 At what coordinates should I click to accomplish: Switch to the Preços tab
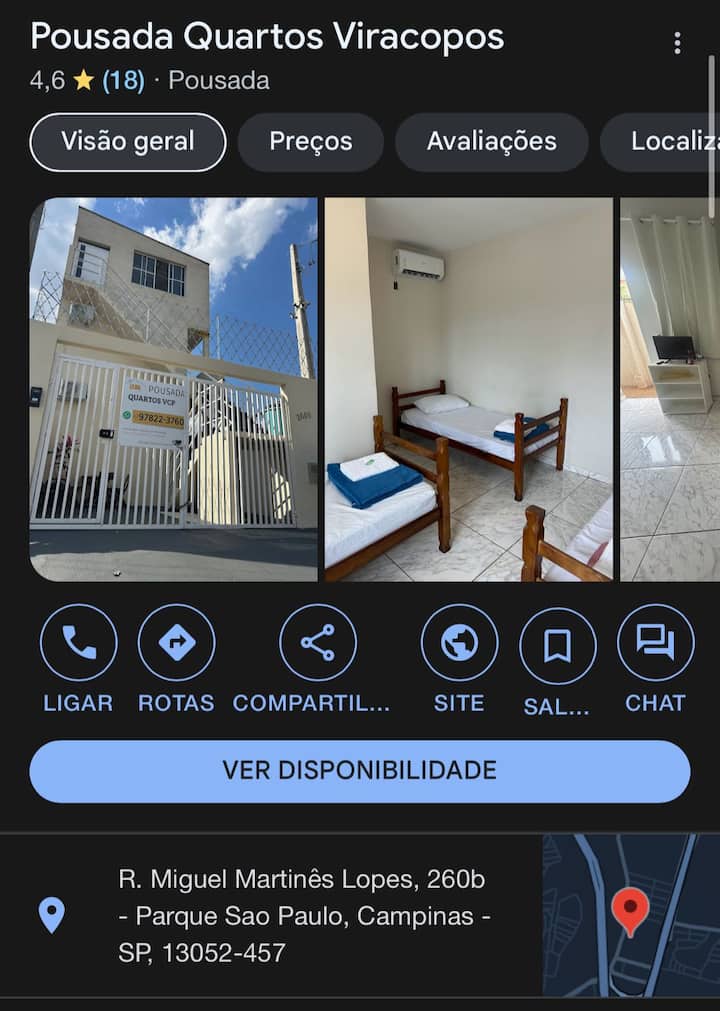click(310, 142)
